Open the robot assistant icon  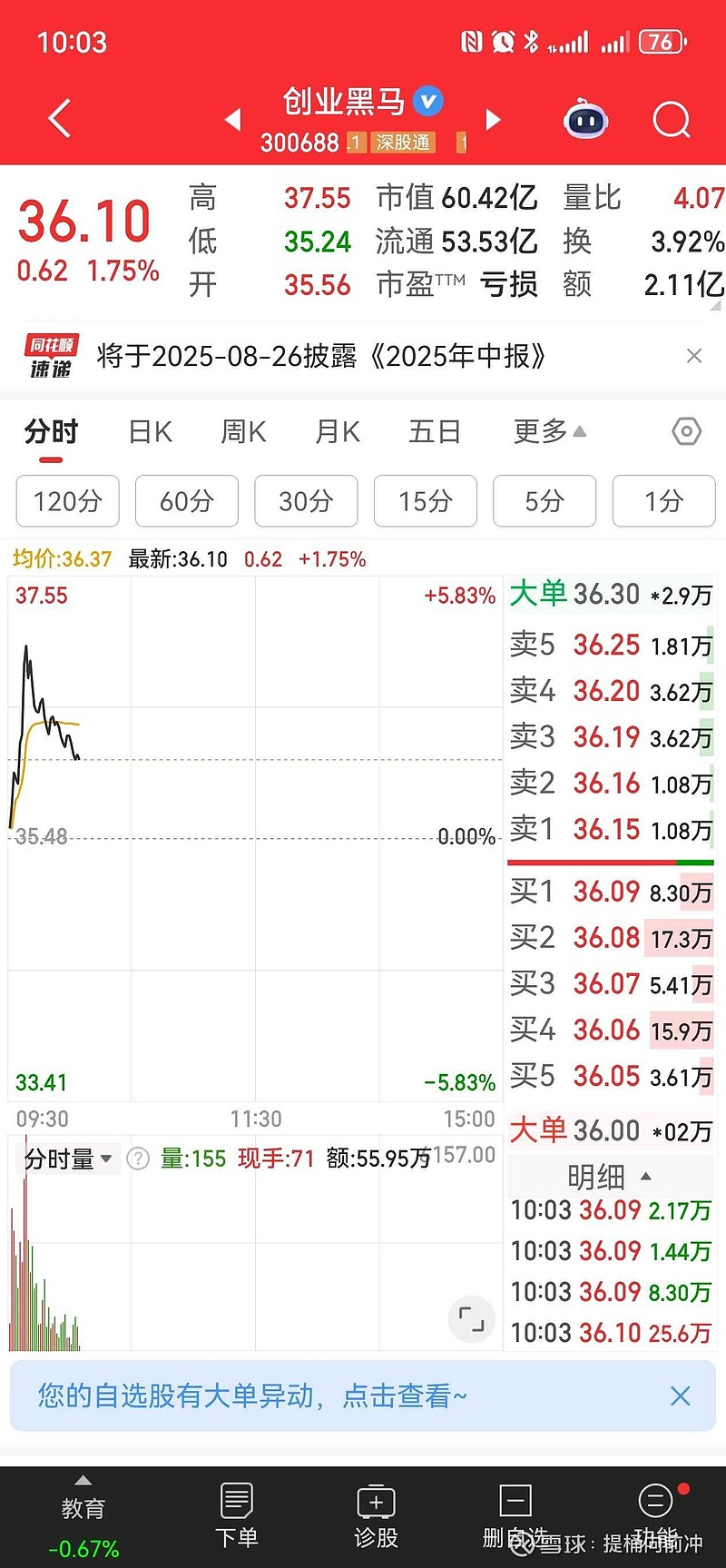pos(586,119)
